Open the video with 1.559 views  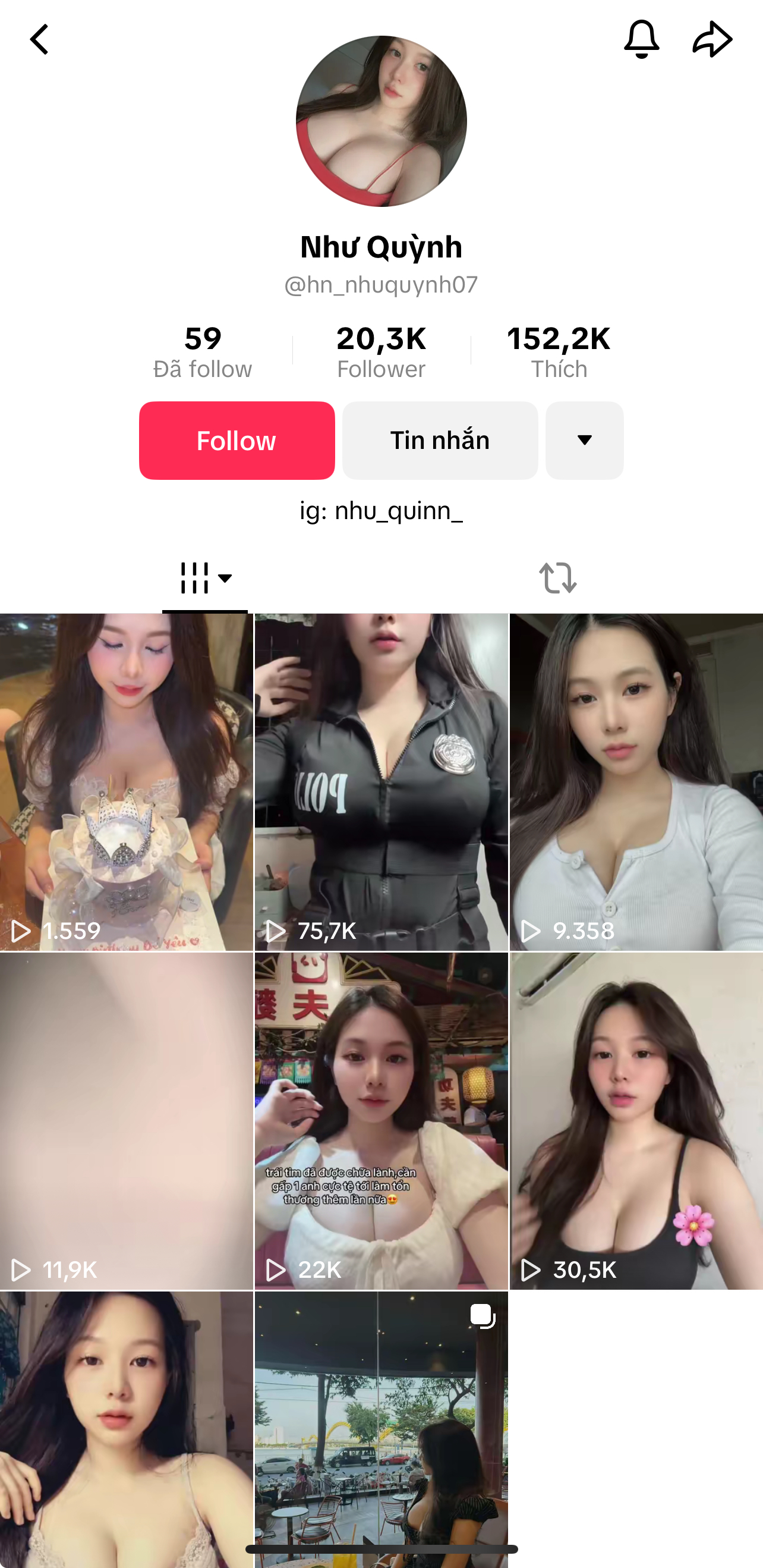[x=127, y=781]
